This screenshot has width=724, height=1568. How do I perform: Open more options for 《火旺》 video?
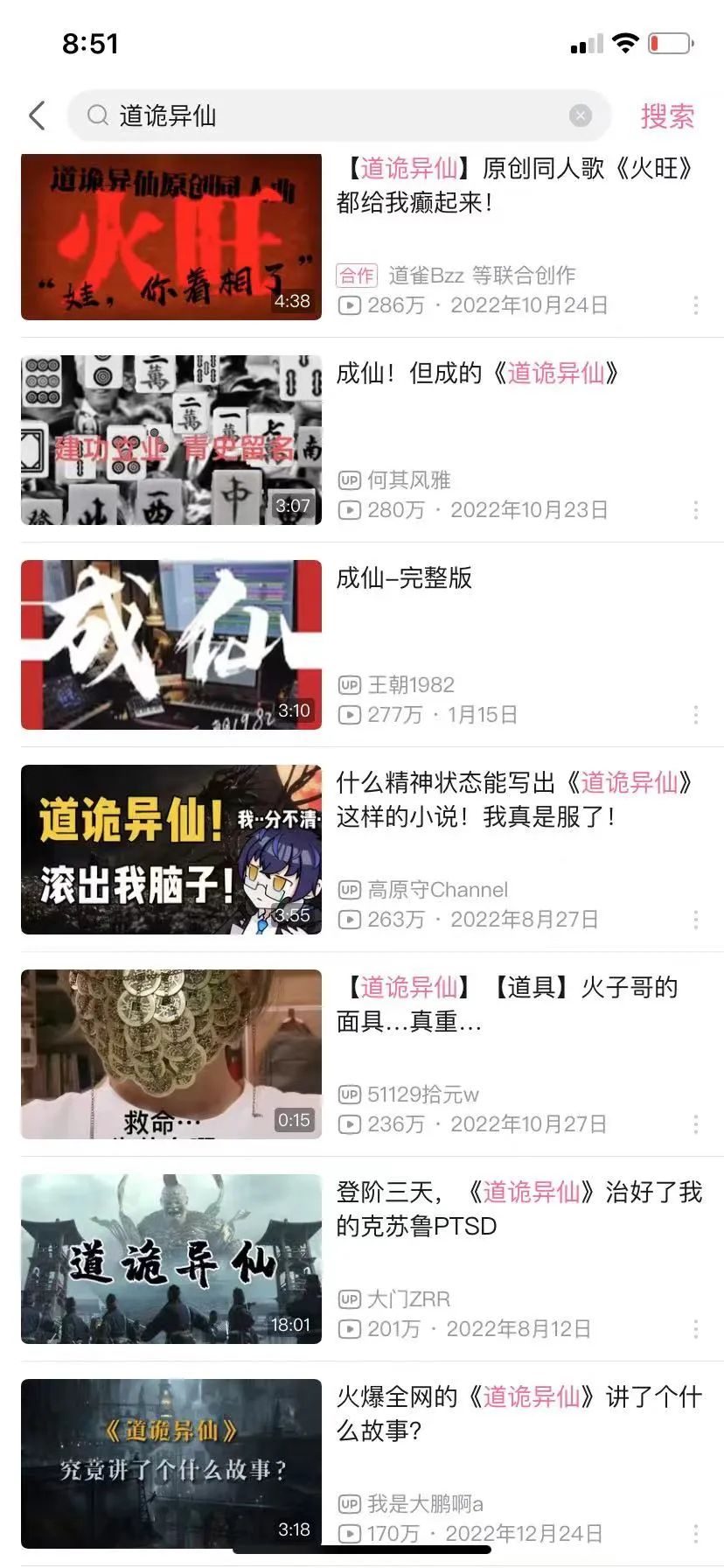tap(695, 304)
